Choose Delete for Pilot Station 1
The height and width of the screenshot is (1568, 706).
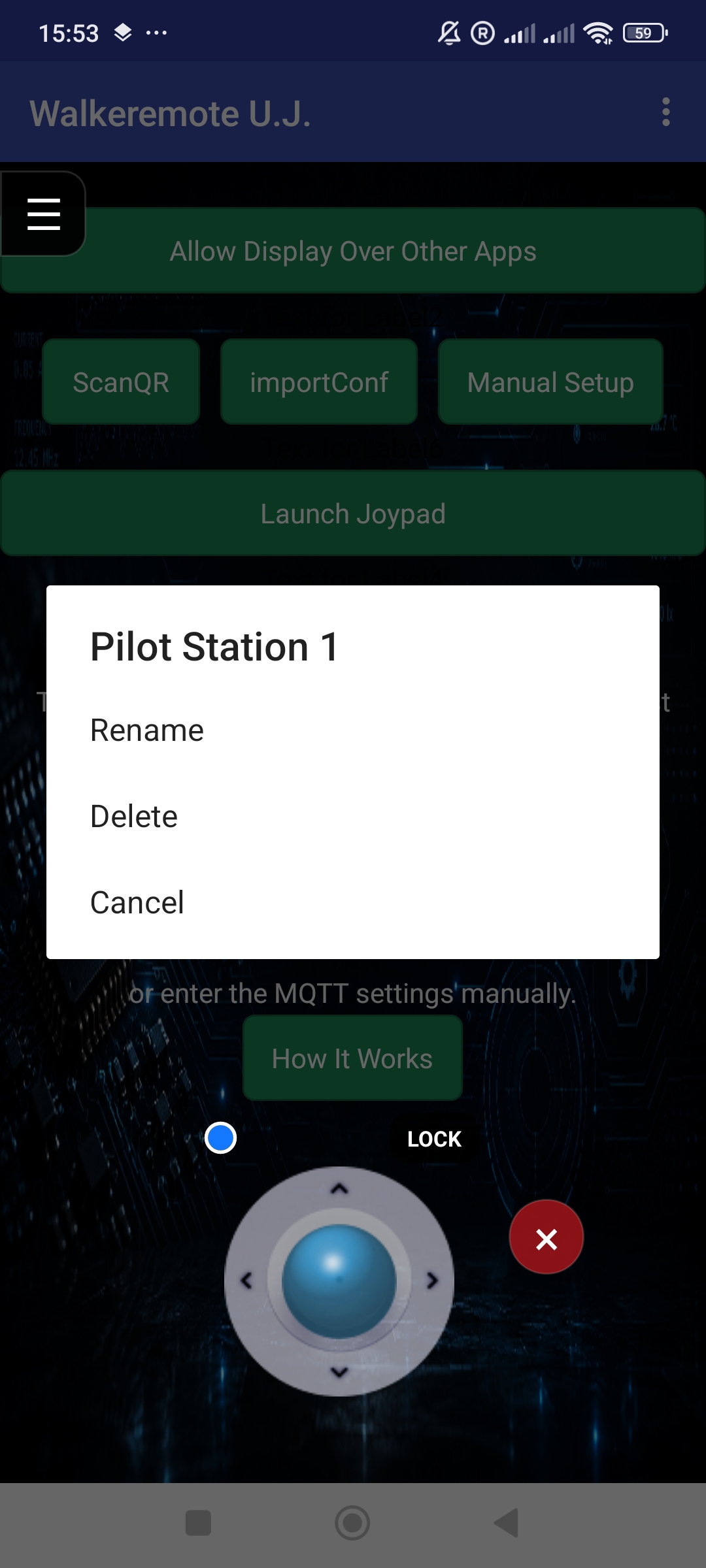pos(352,817)
